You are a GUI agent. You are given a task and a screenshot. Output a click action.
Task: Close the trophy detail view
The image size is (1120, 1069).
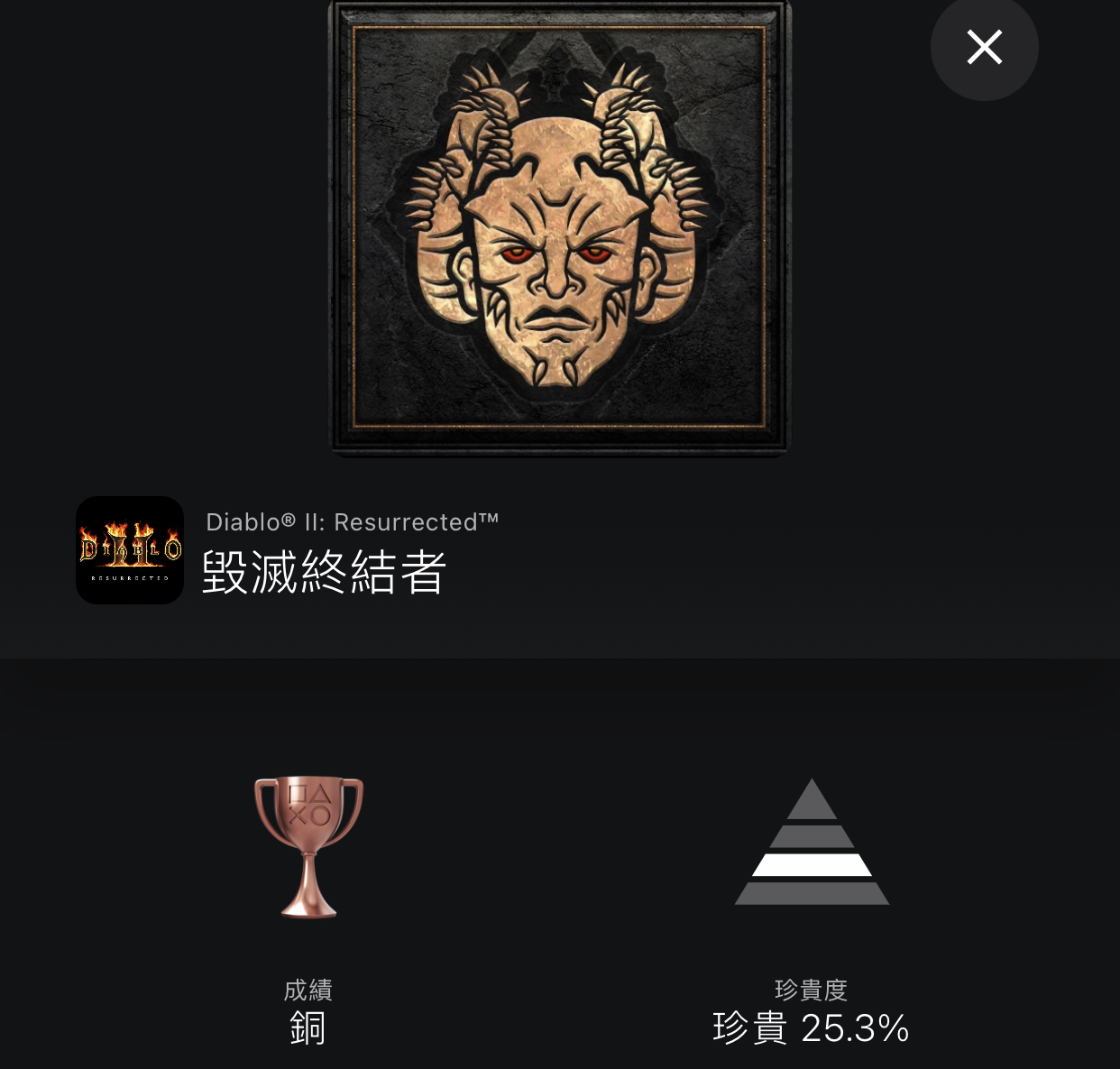[984, 47]
